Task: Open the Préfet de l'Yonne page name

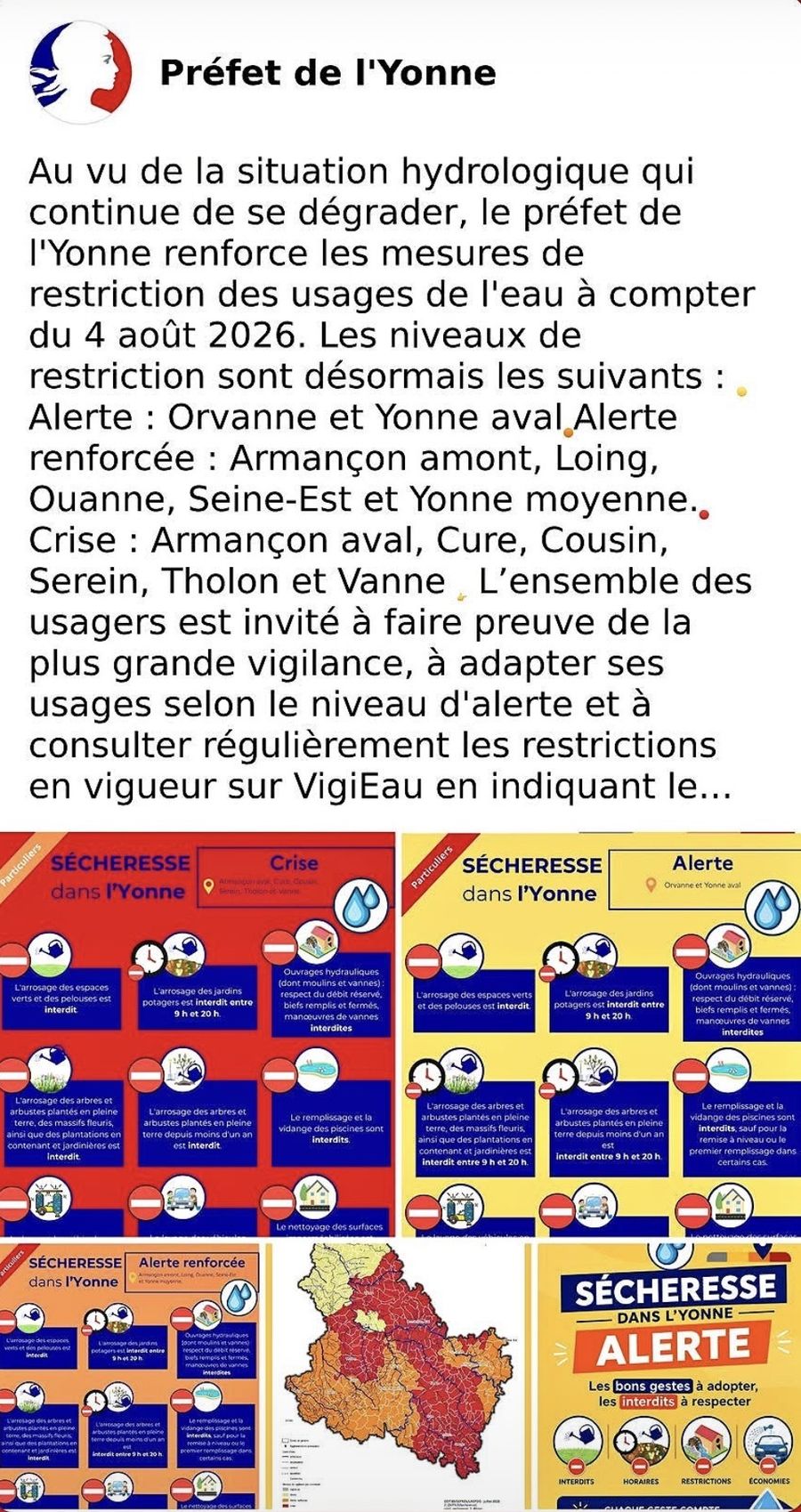Action: pos(328,73)
